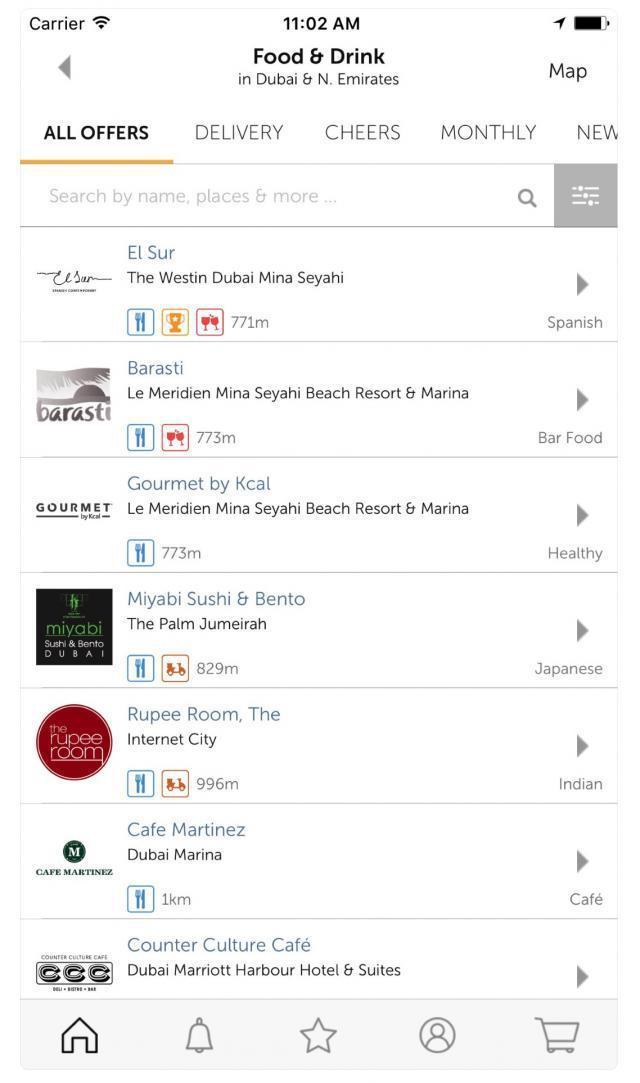
Task: Open Miyabi Sushi & Bento
Action: [x=319, y=631]
